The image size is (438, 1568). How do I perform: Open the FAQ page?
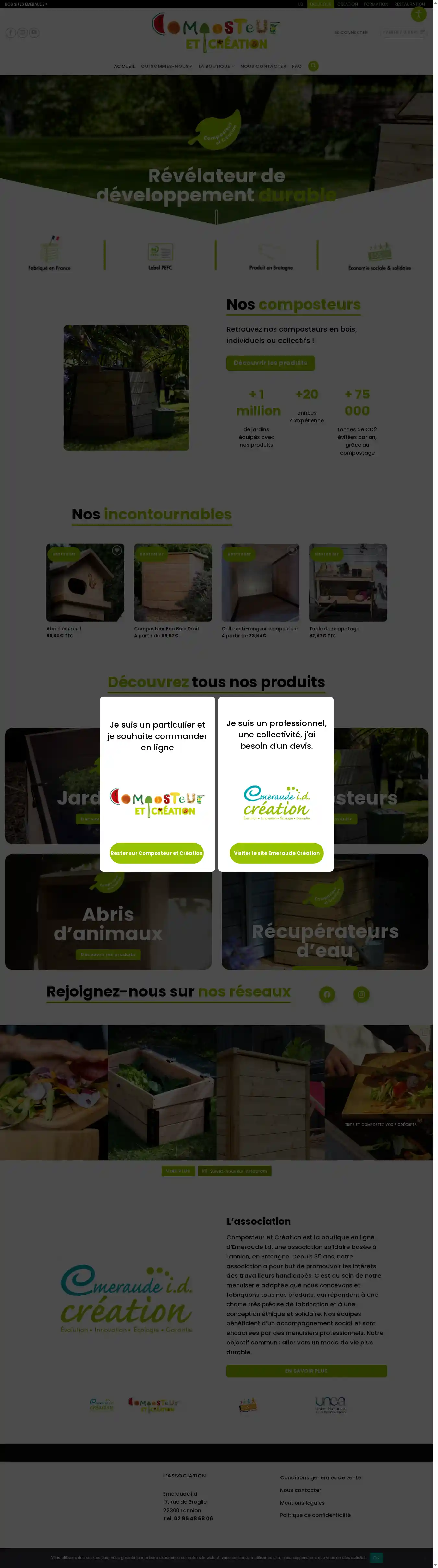[297, 67]
